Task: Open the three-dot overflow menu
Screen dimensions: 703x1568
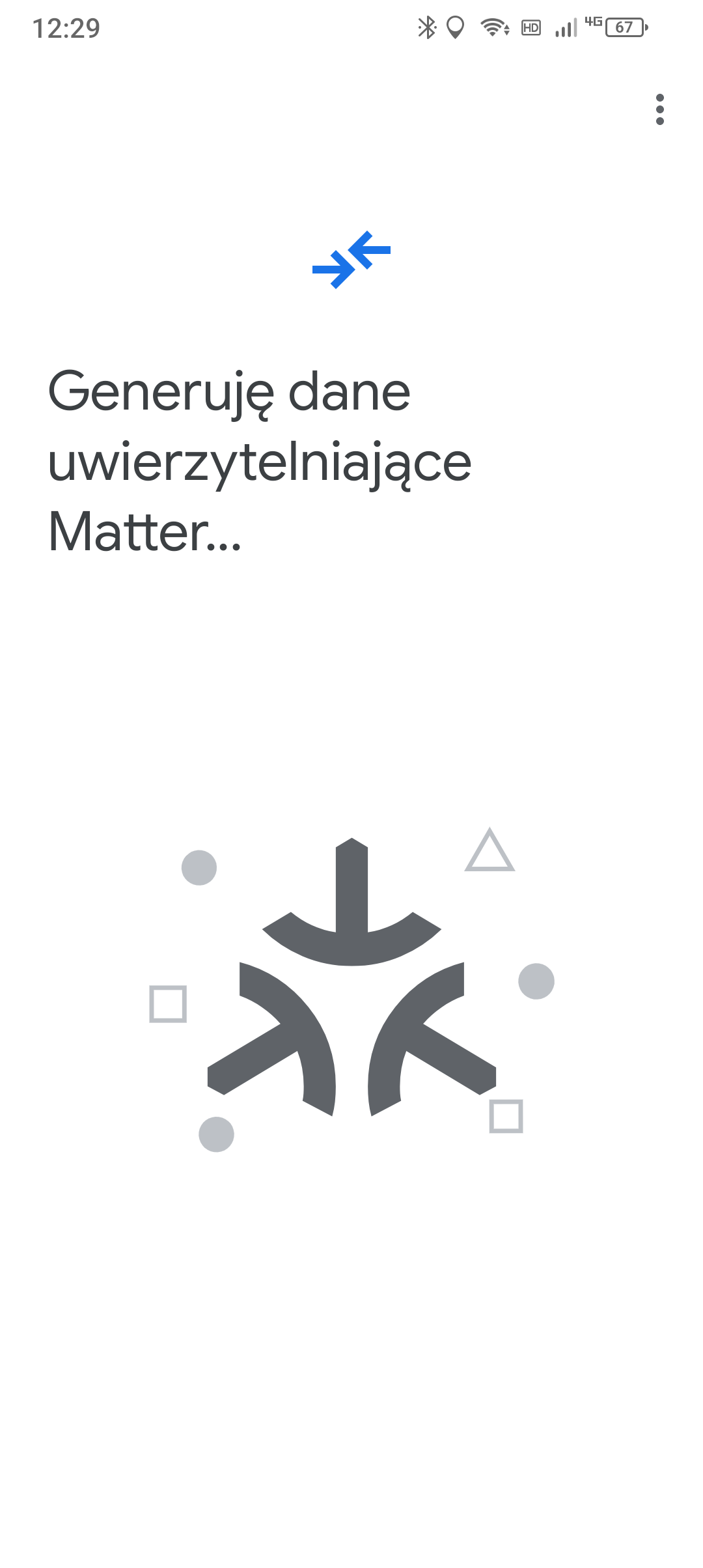Action: (x=659, y=109)
